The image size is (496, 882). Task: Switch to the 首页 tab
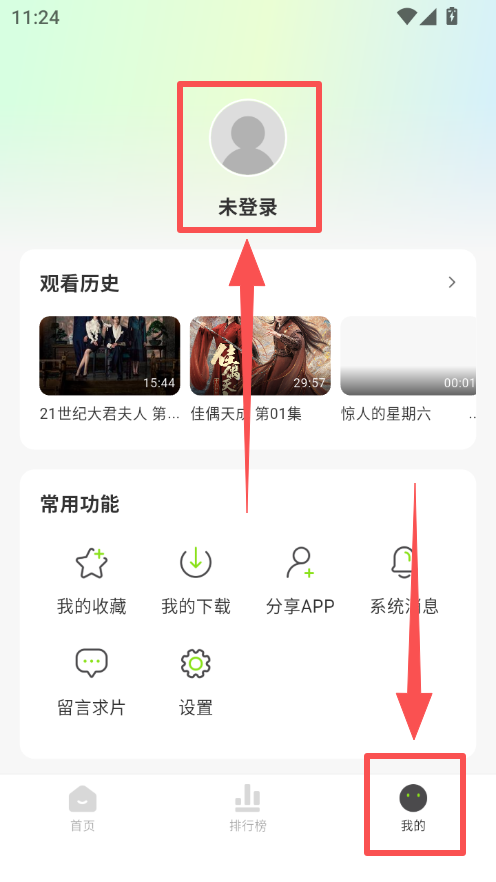pyautogui.click(x=83, y=809)
